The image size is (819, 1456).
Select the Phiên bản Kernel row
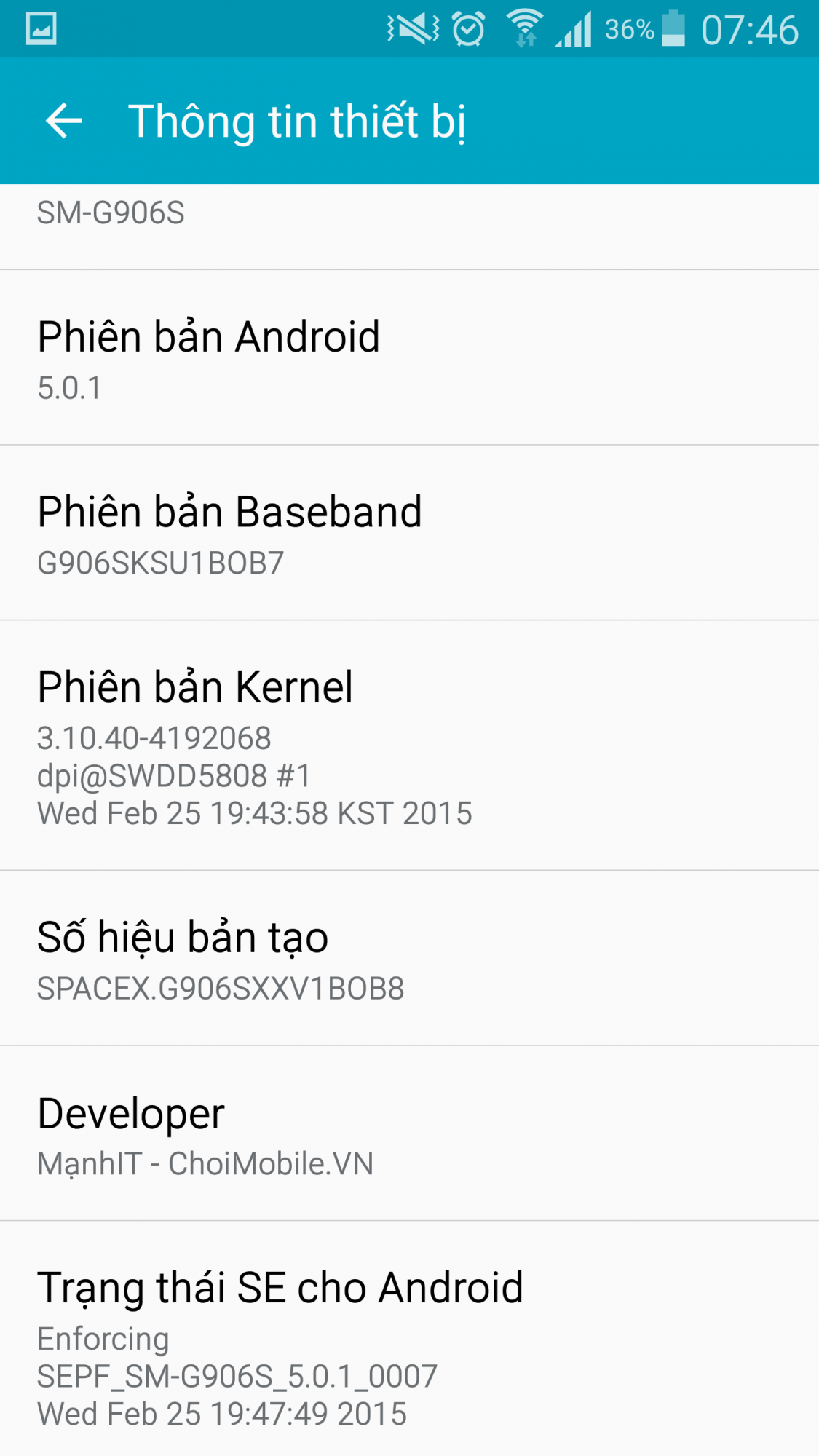coord(409,745)
